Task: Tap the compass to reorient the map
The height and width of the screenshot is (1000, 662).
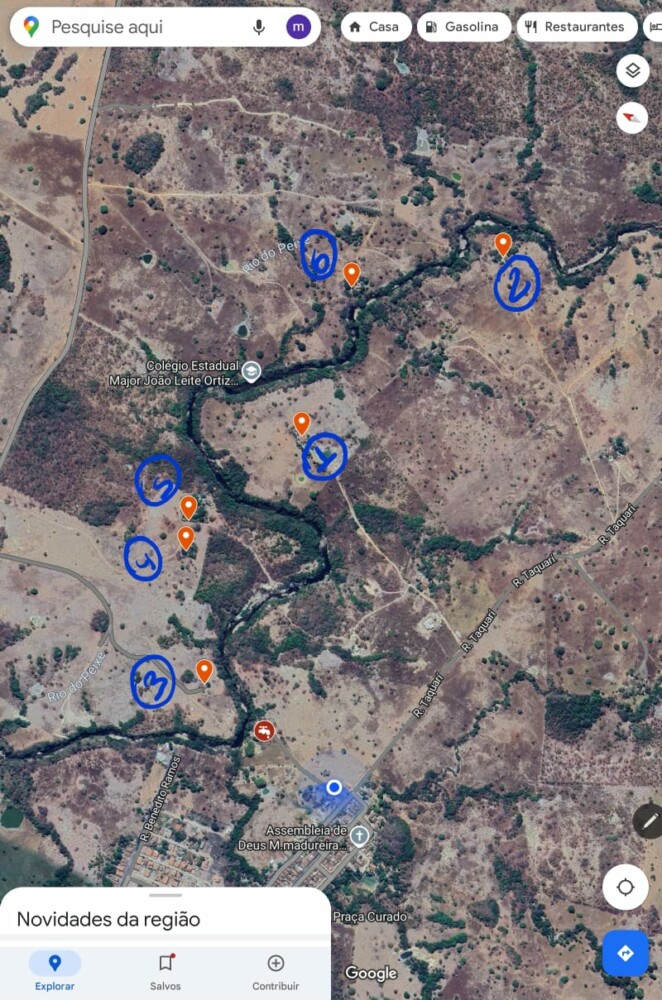Action: click(632, 118)
